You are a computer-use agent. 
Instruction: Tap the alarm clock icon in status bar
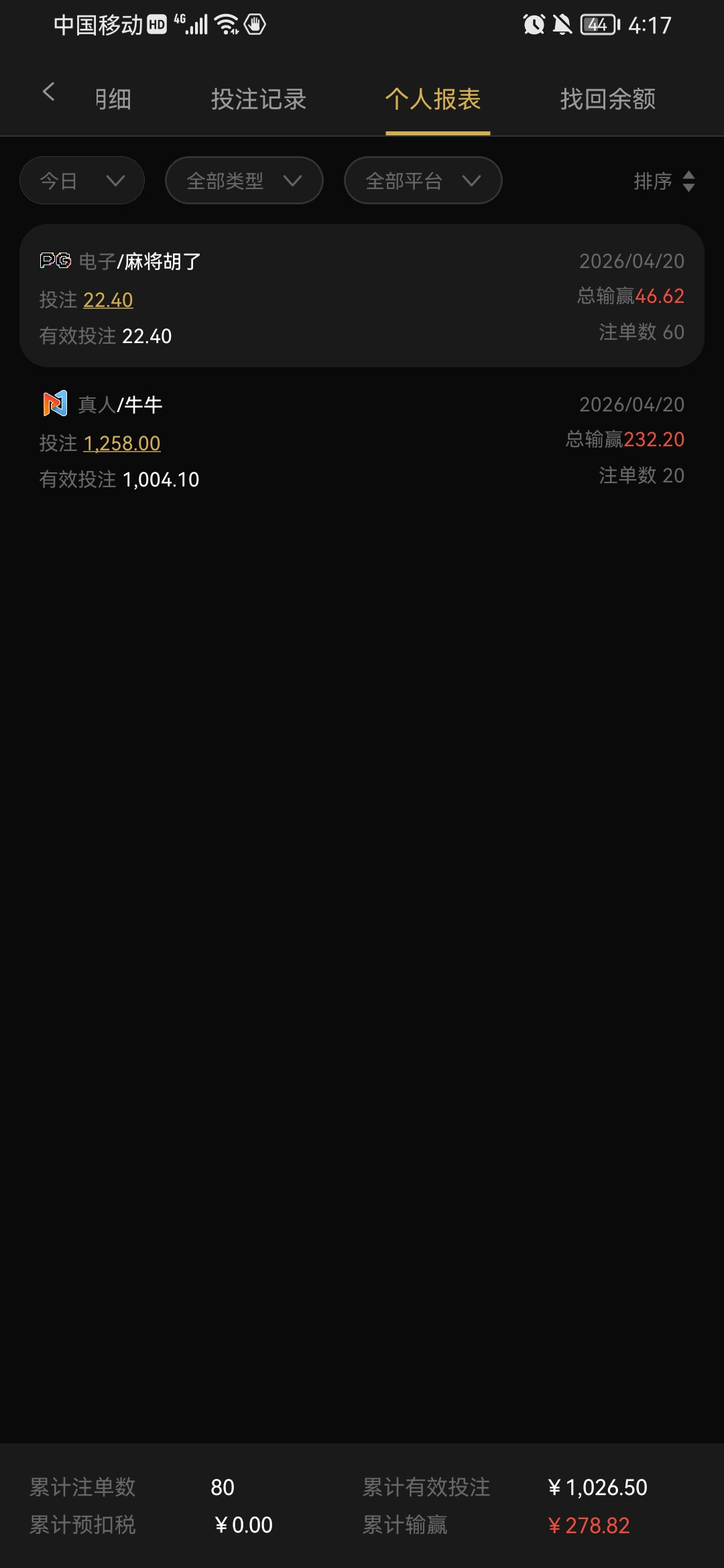click(533, 24)
